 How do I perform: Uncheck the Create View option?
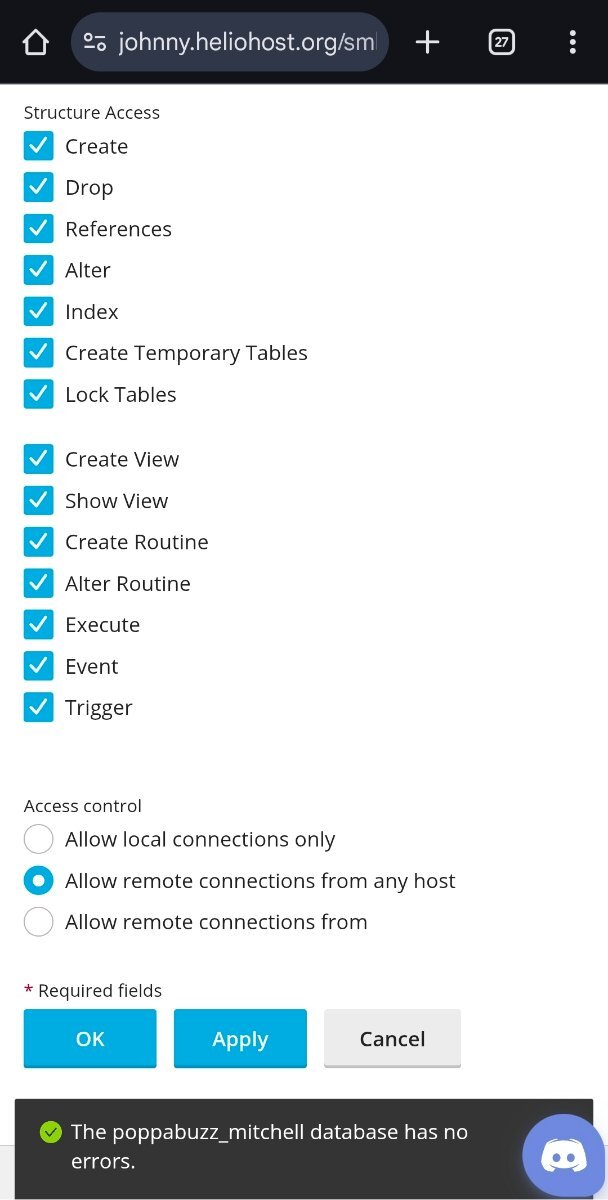[x=38, y=459]
